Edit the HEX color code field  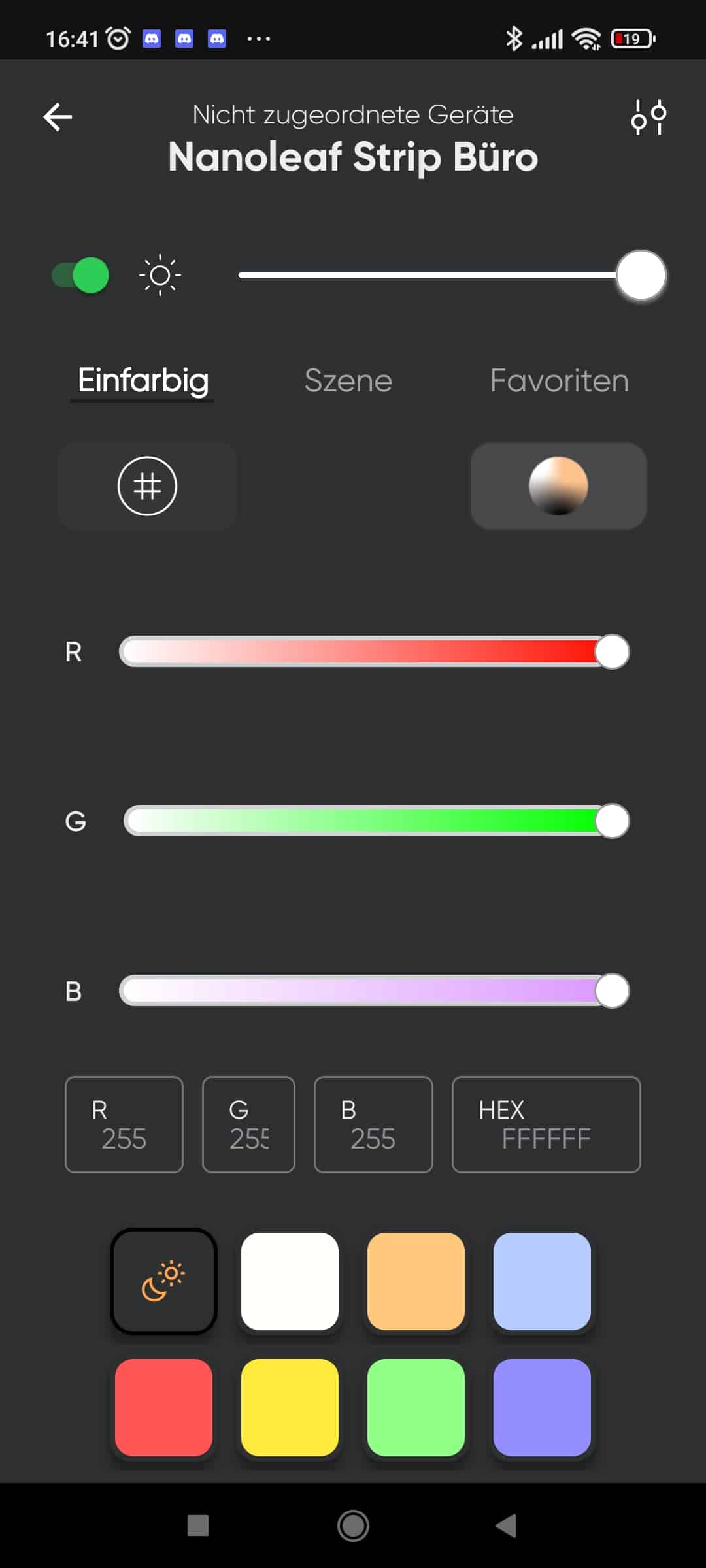click(x=546, y=1124)
